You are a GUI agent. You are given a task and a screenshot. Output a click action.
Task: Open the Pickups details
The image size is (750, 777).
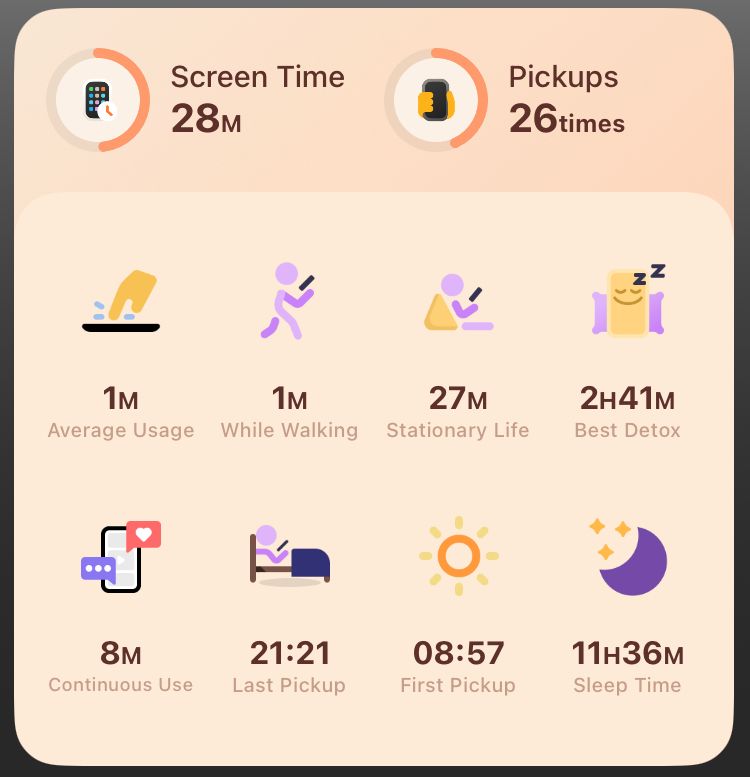coord(535,100)
